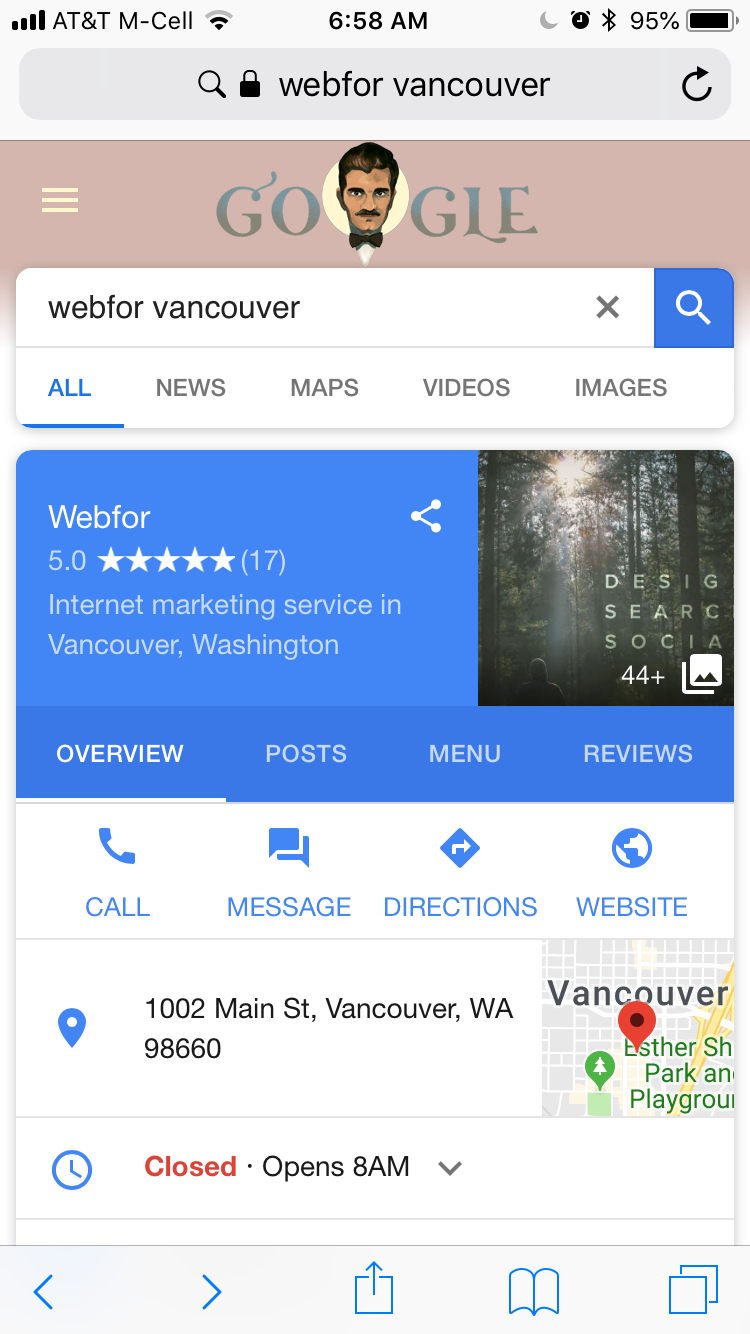Open the Menu tab for Webfor
Screen dimensions: 750x1334
click(465, 754)
